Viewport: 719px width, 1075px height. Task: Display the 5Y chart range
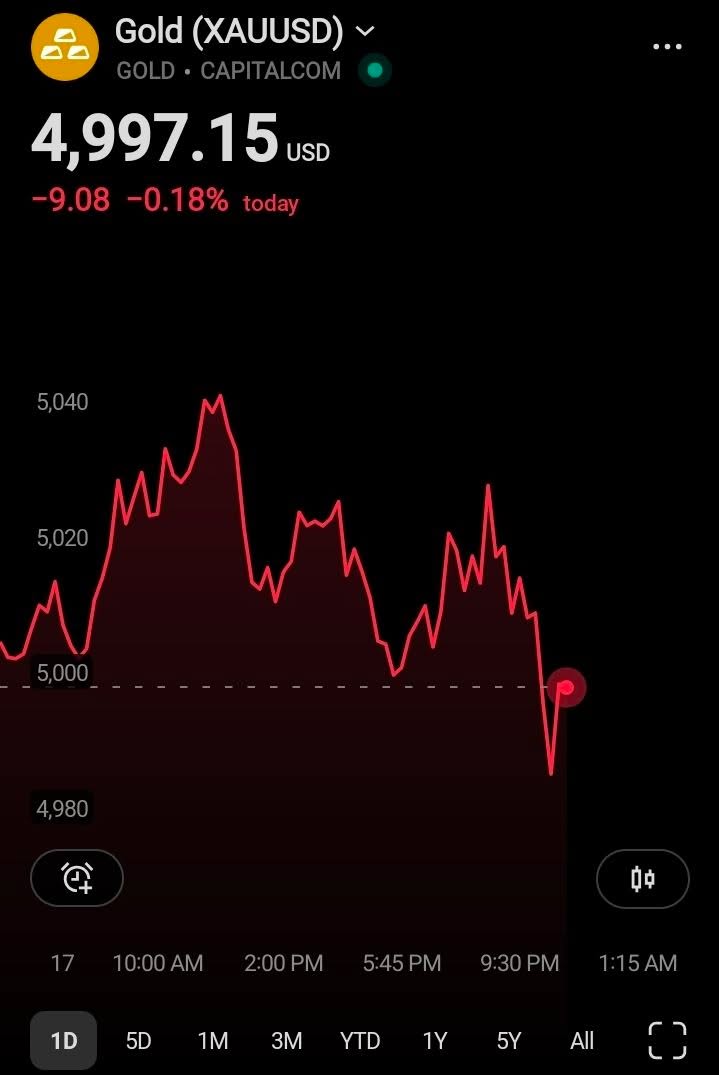508,1041
